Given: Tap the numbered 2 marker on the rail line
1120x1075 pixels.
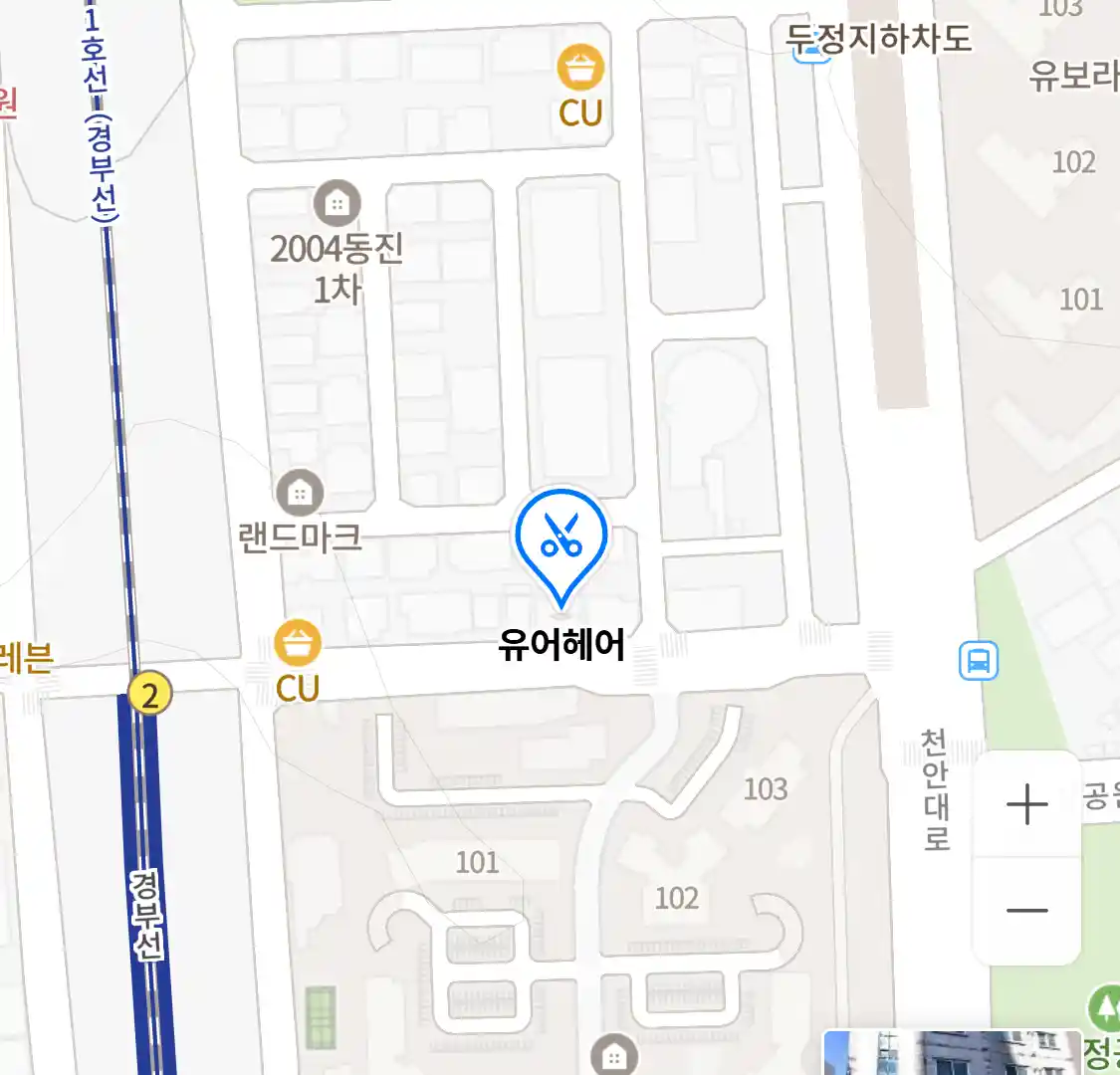Looking at the screenshot, I should click(149, 693).
